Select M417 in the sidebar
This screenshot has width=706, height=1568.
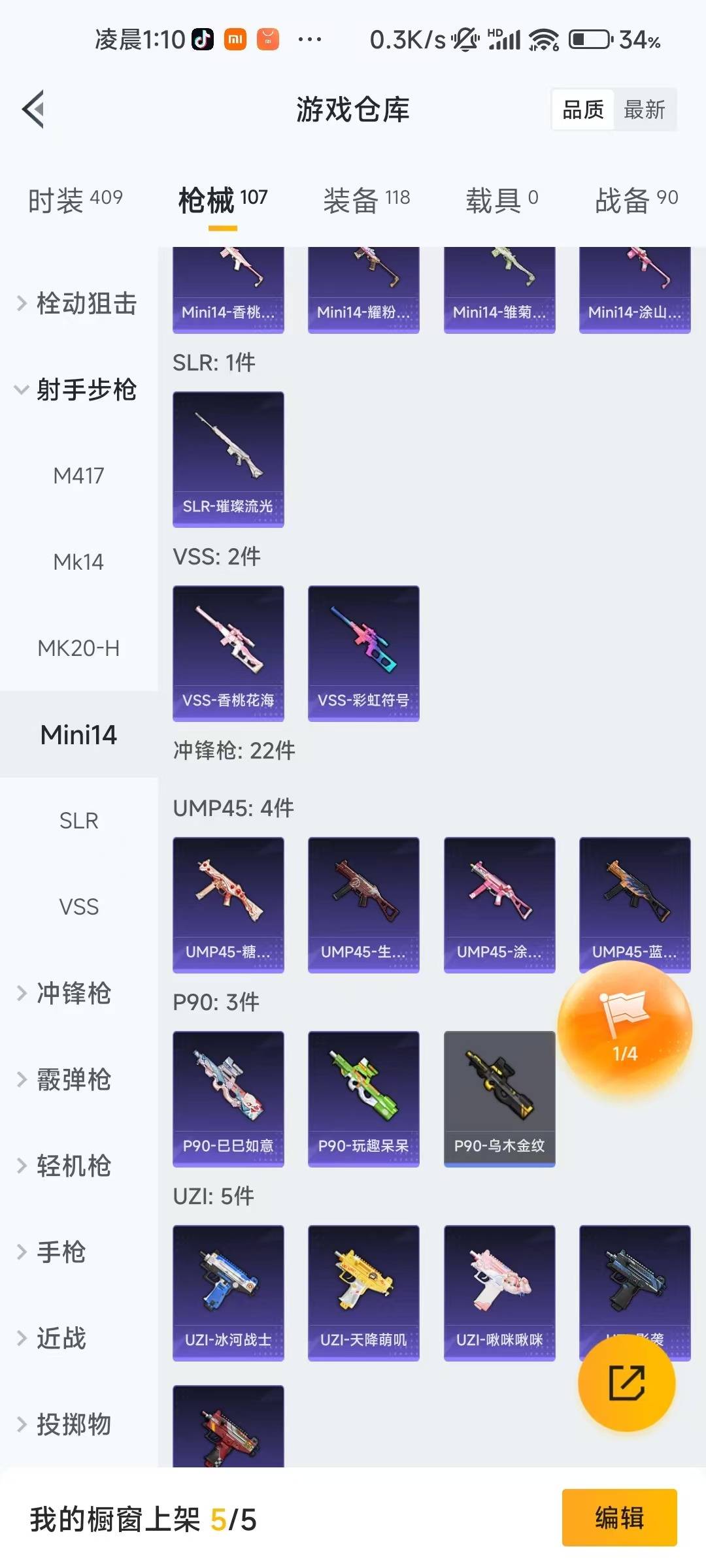click(78, 476)
